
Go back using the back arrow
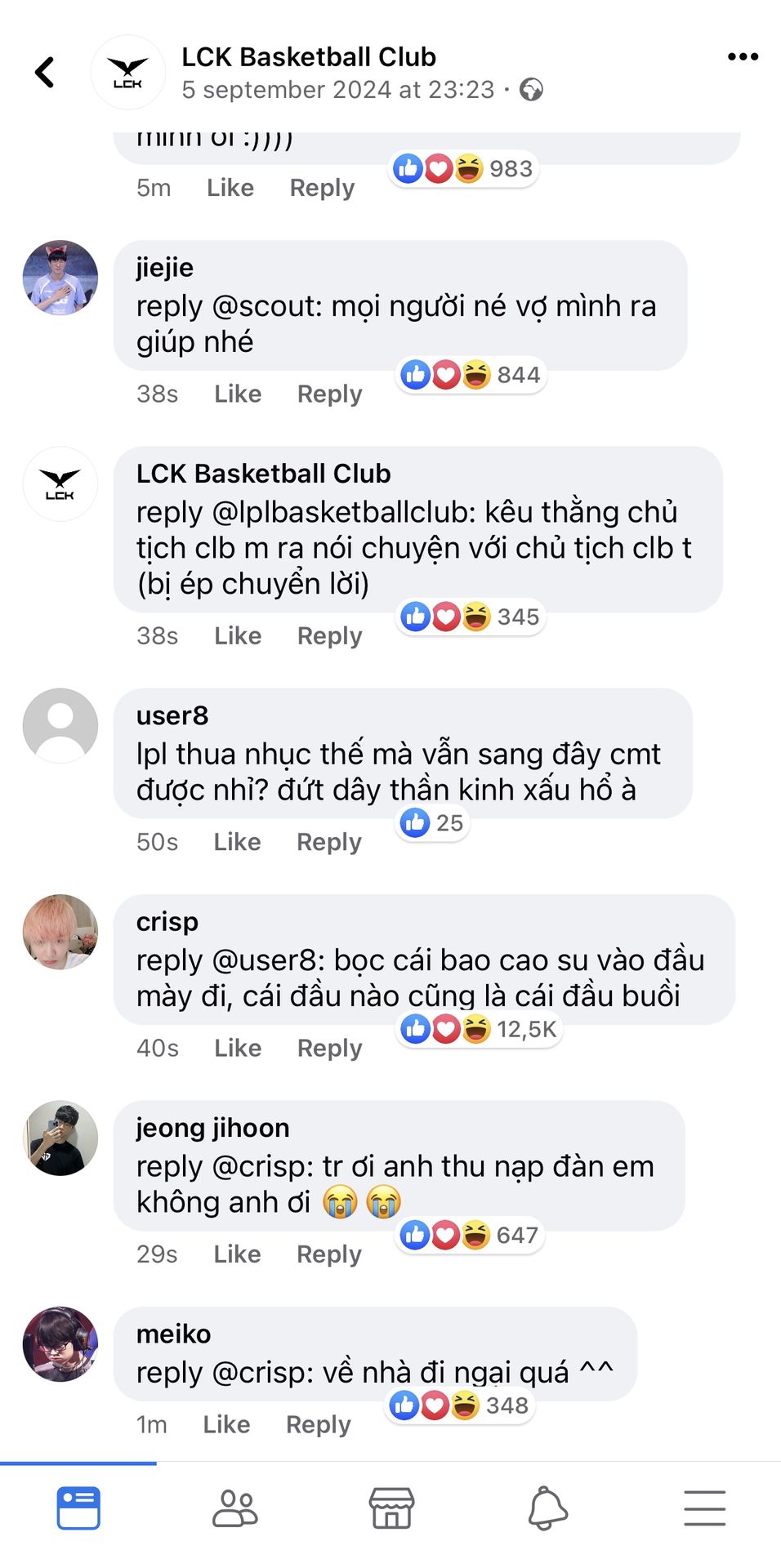click(45, 72)
